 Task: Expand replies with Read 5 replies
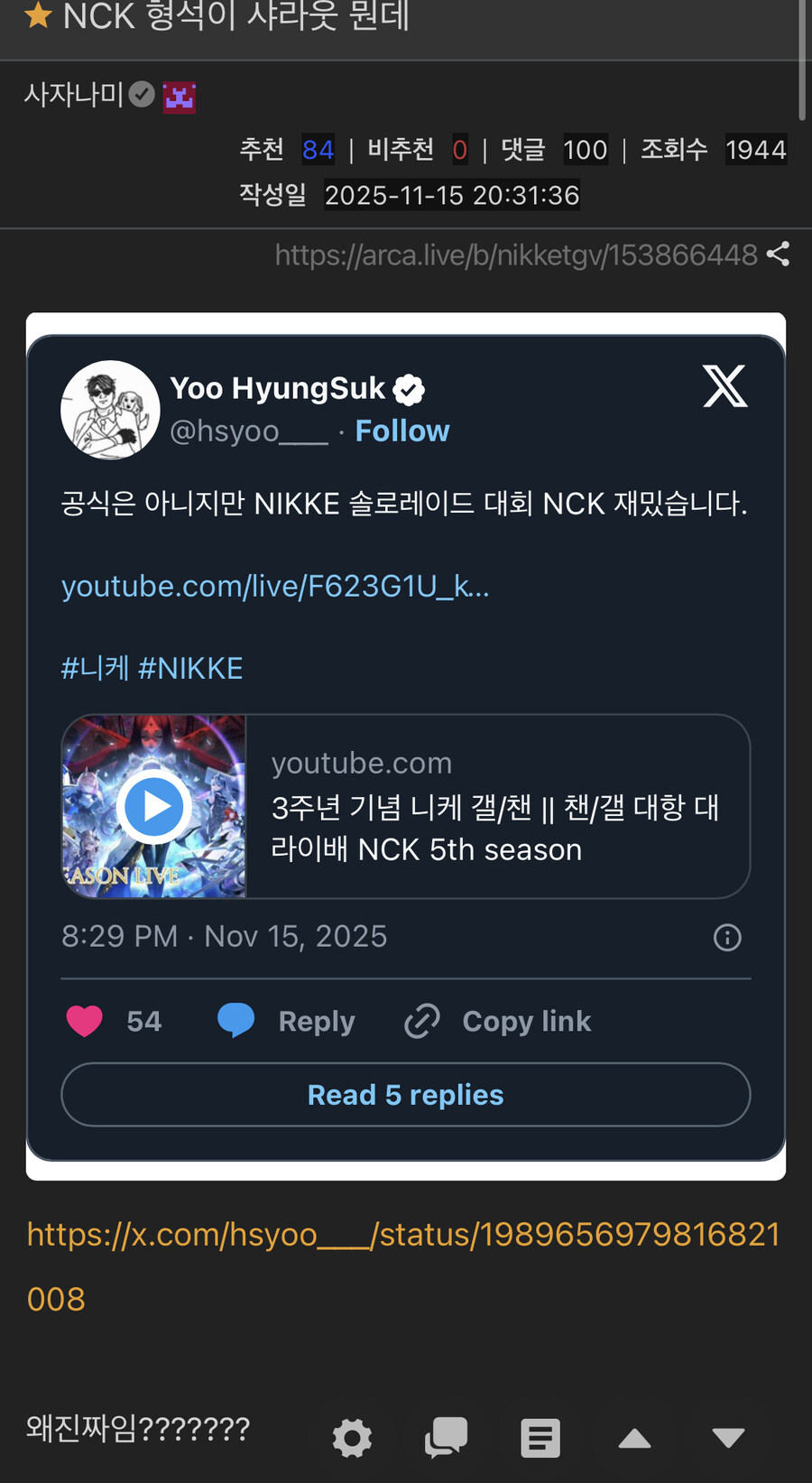405,1094
